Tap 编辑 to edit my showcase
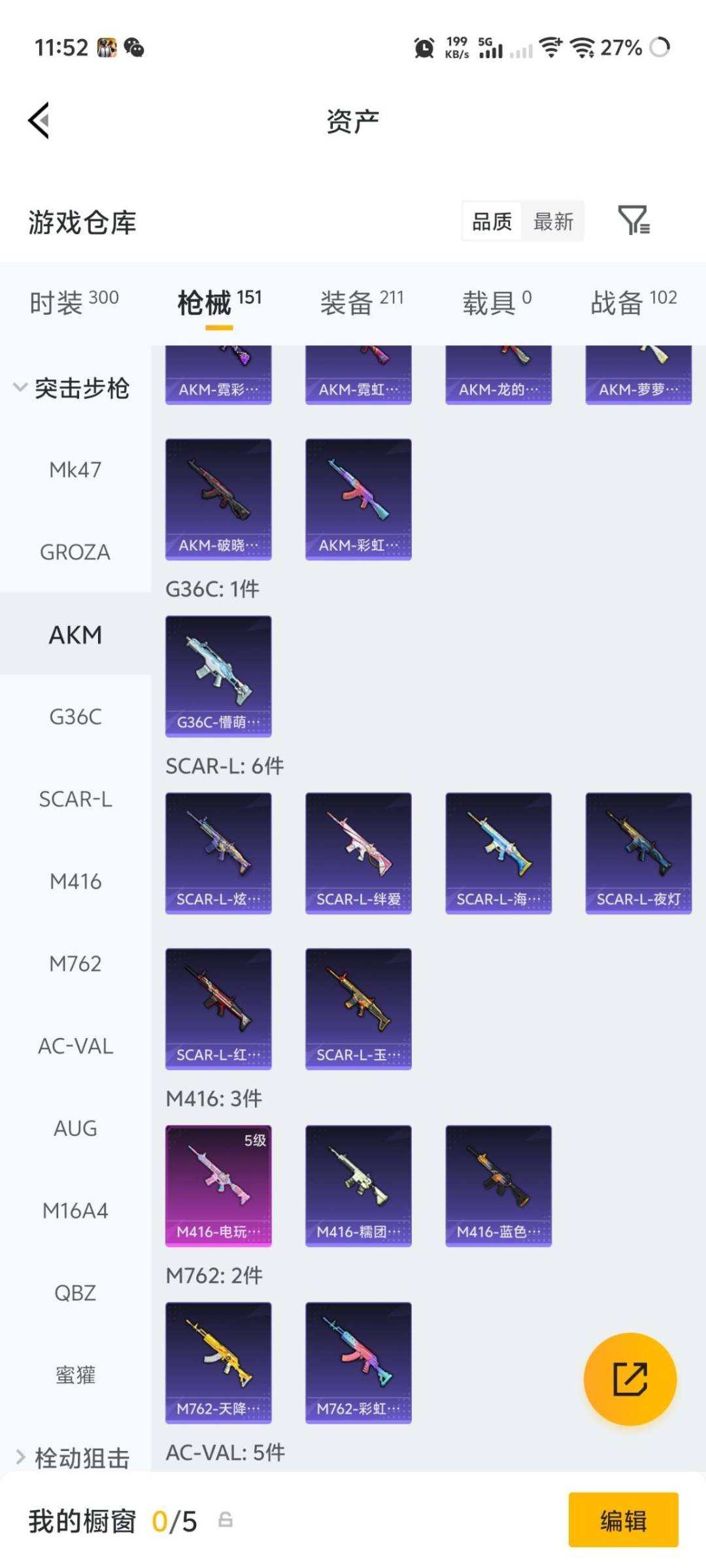This screenshot has height=1568, width=706. coord(622,1520)
